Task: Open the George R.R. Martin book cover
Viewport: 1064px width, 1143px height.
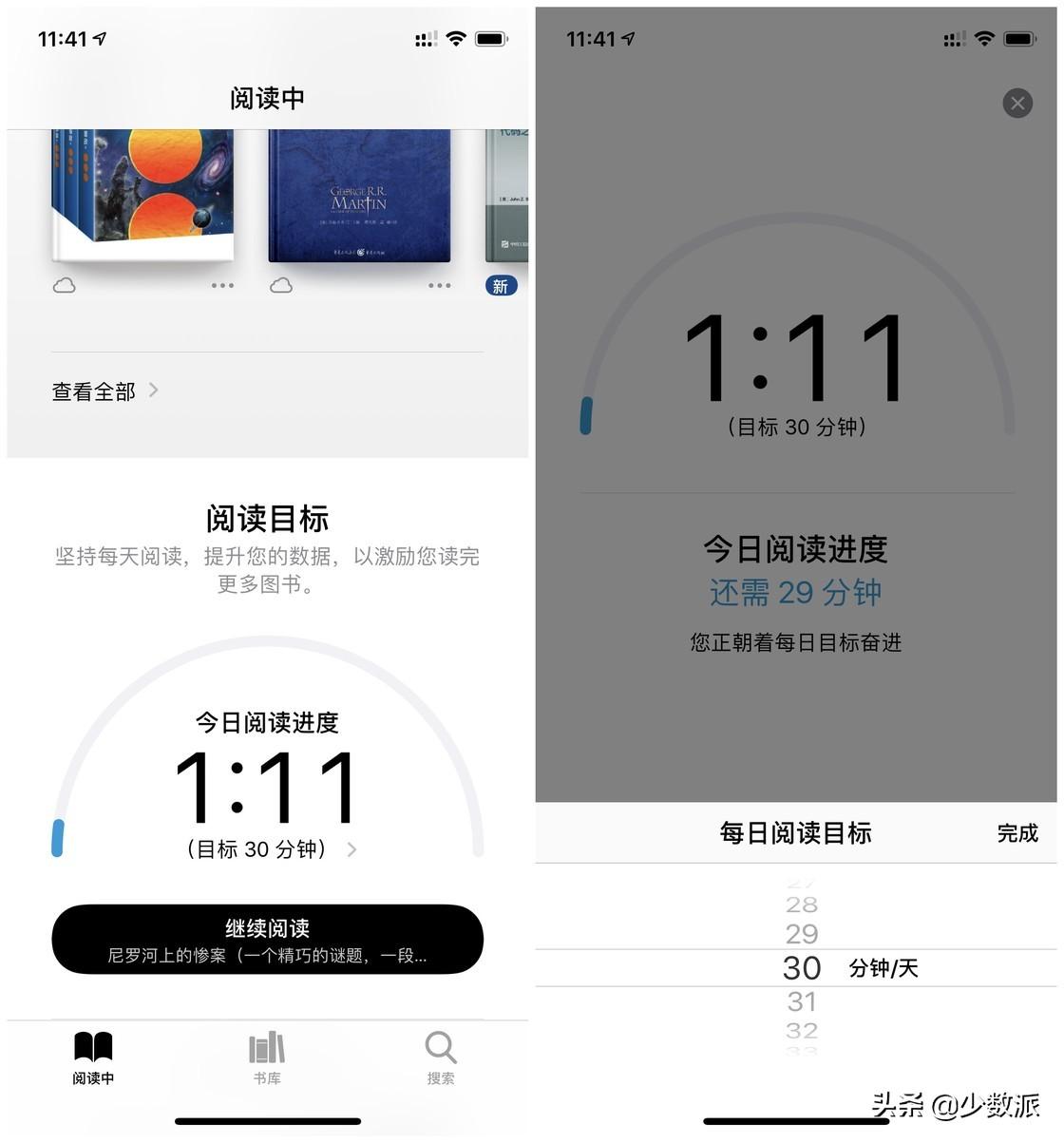Action: pos(359,196)
